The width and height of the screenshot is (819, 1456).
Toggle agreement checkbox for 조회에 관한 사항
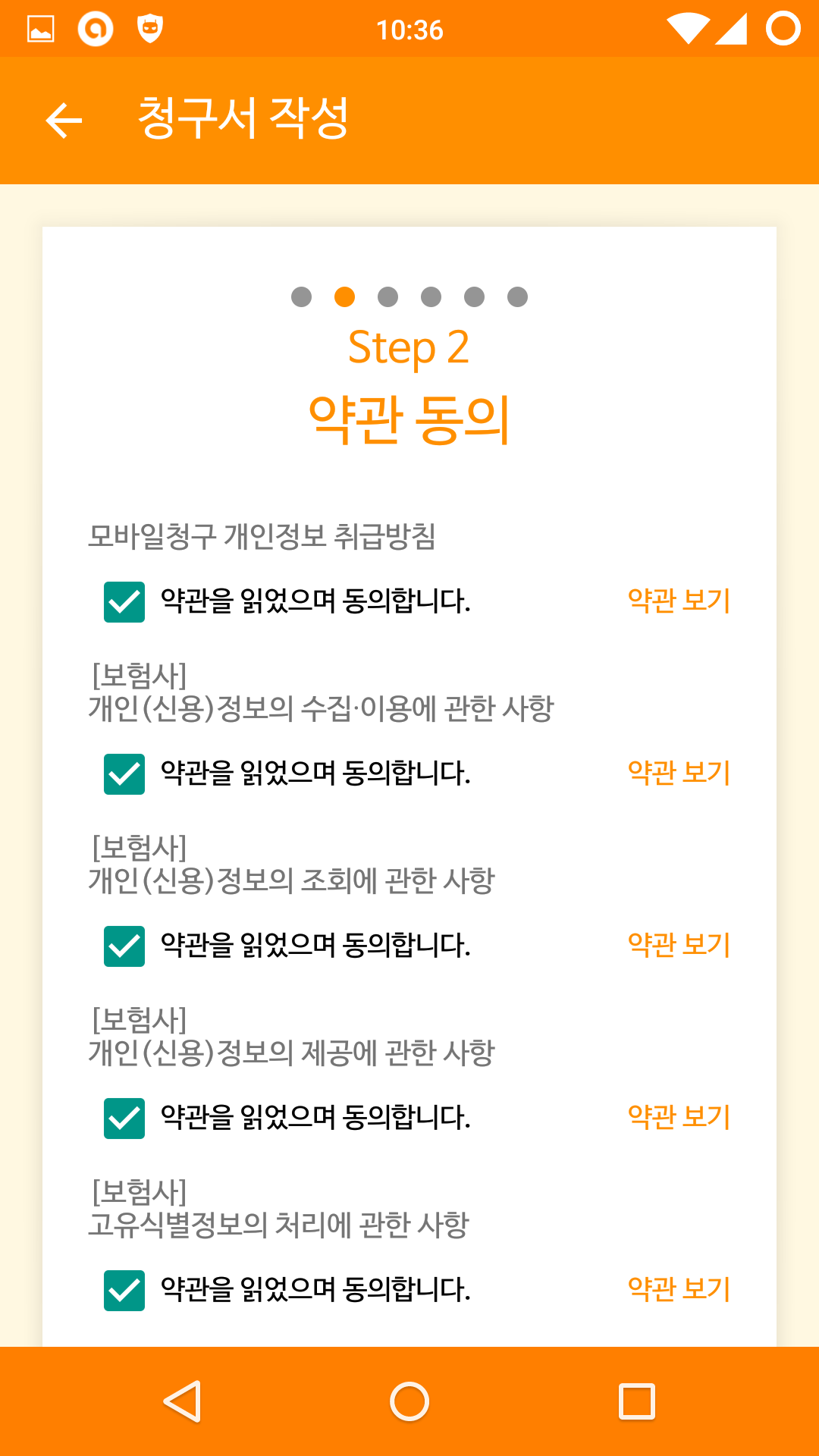[124, 946]
